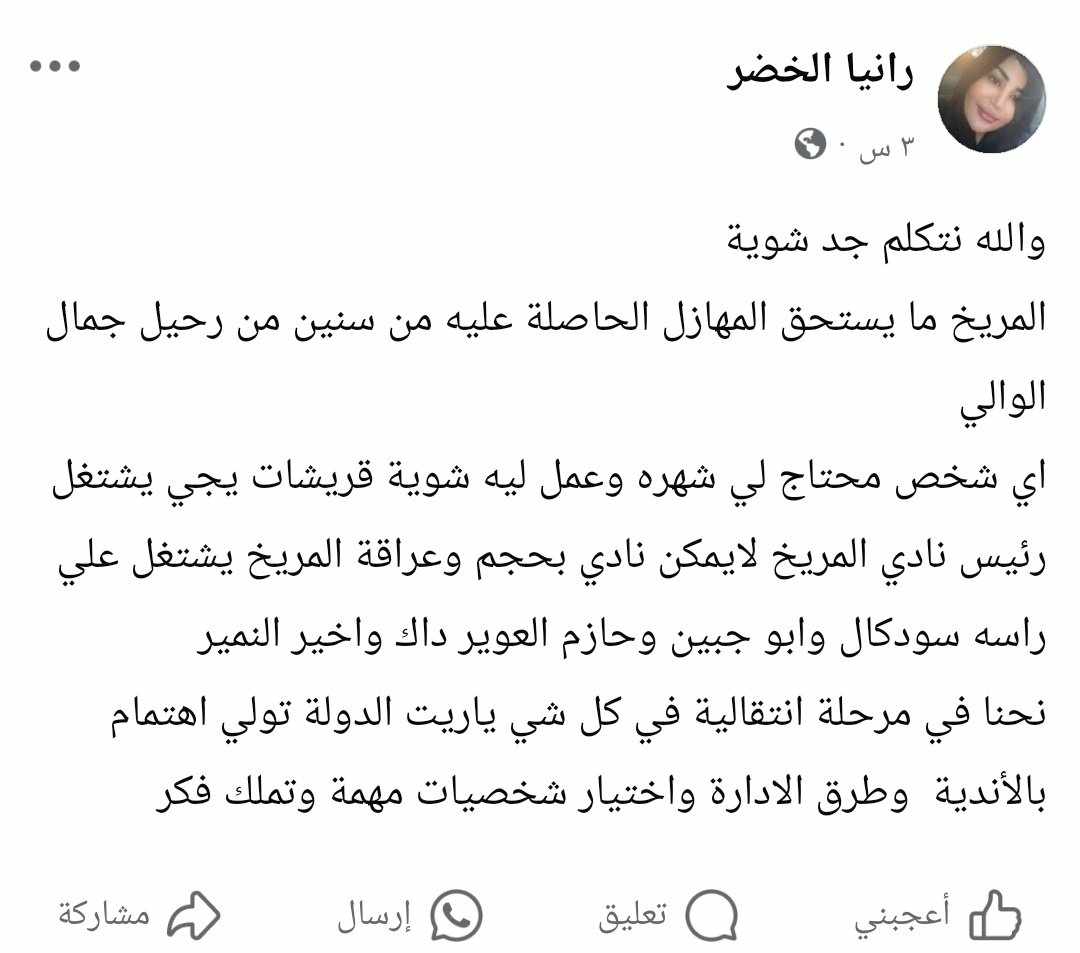
Task: Share the post with مشاركة
Action: pos(138,915)
